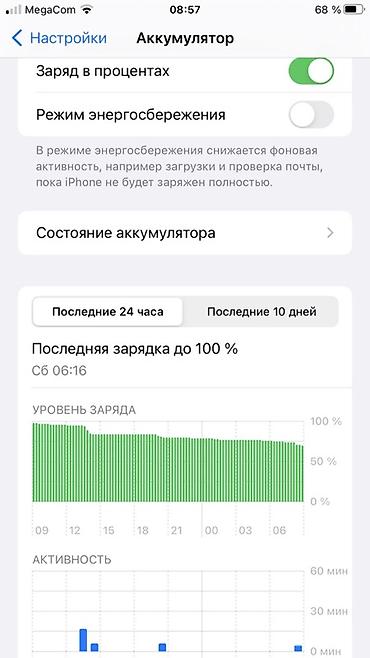Switch to Последние 10 дней
Screen dimensions: 370x658
(261, 312)
